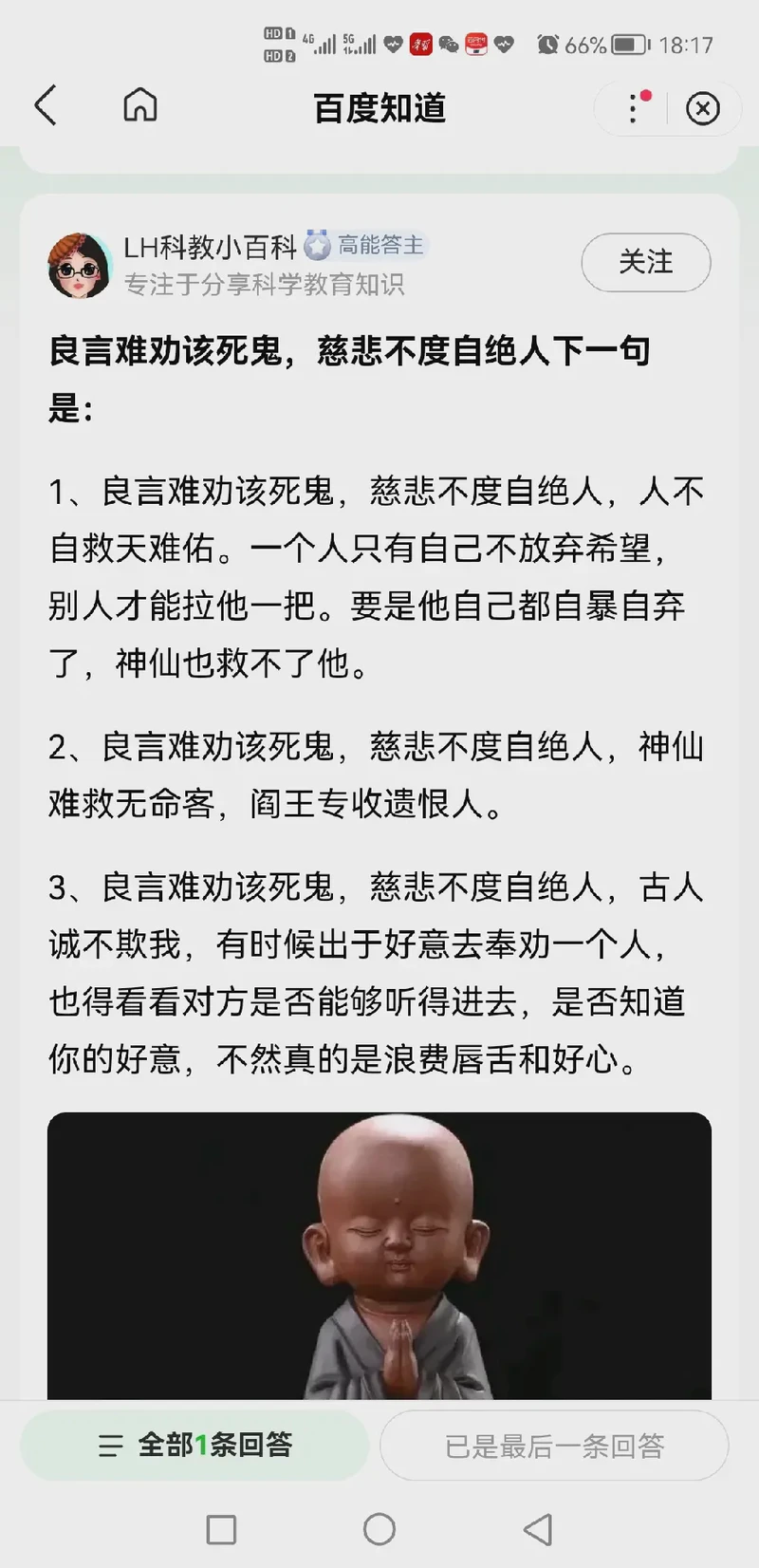The image size is (759, 1568).
Task: Tap the system back triangle button
Action: (x=538, y=1529)
